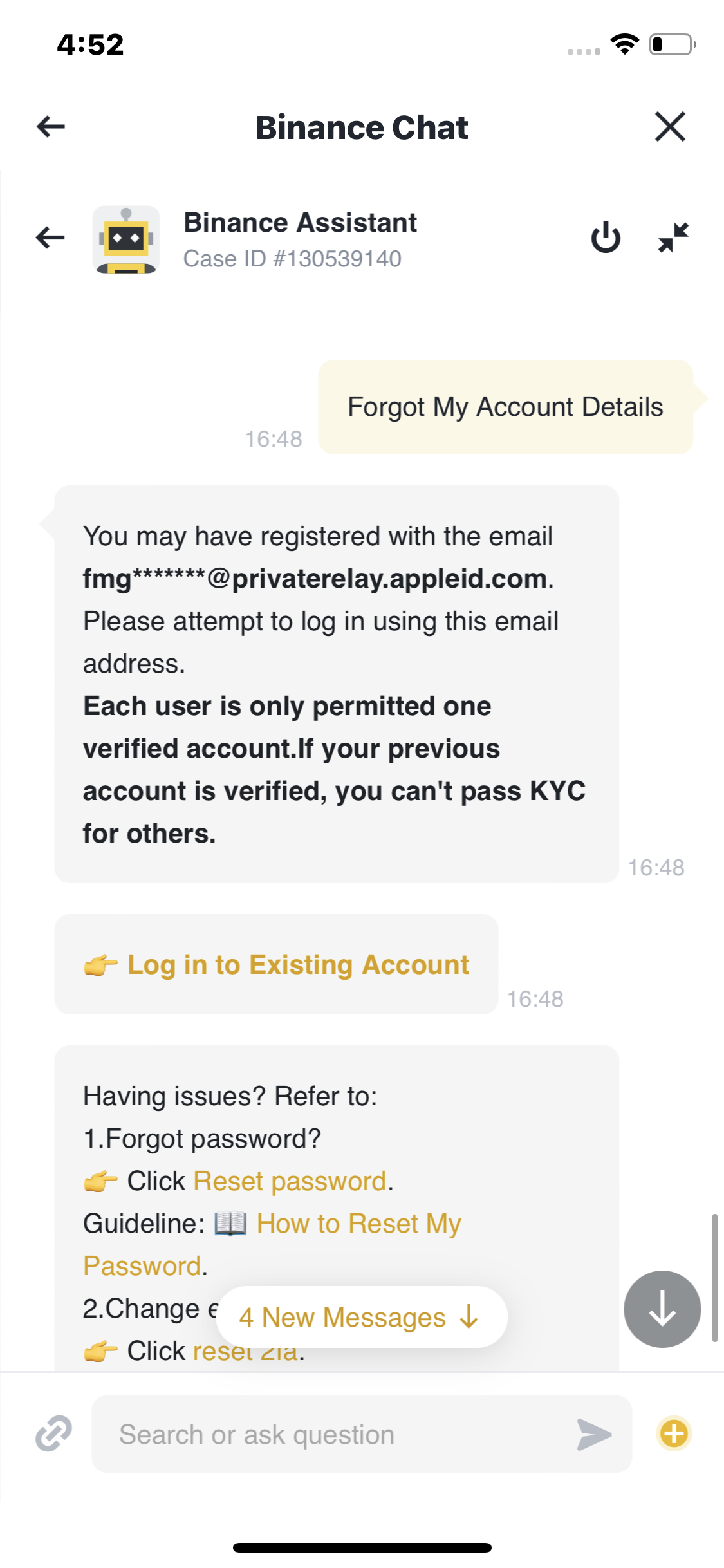End the chat session with power icon

click(606, 238)
